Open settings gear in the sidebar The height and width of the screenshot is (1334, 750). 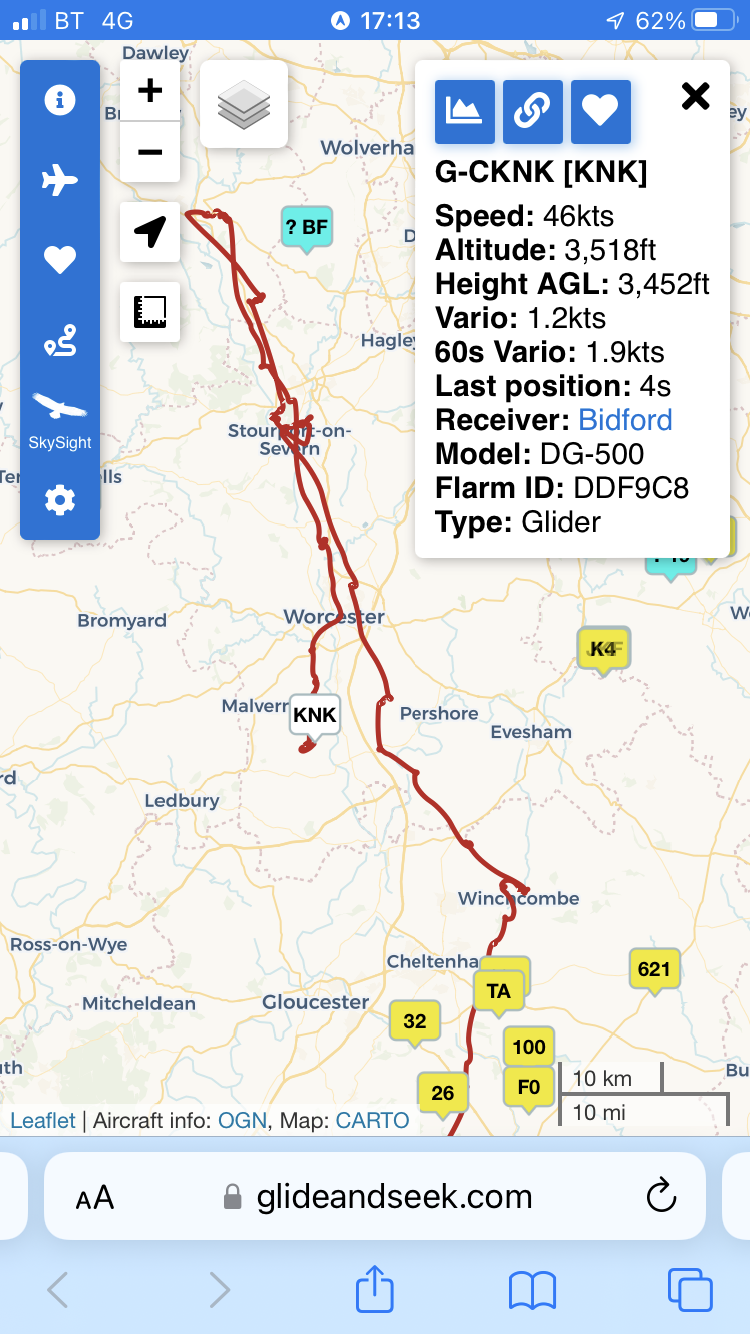tap(60, 499)
